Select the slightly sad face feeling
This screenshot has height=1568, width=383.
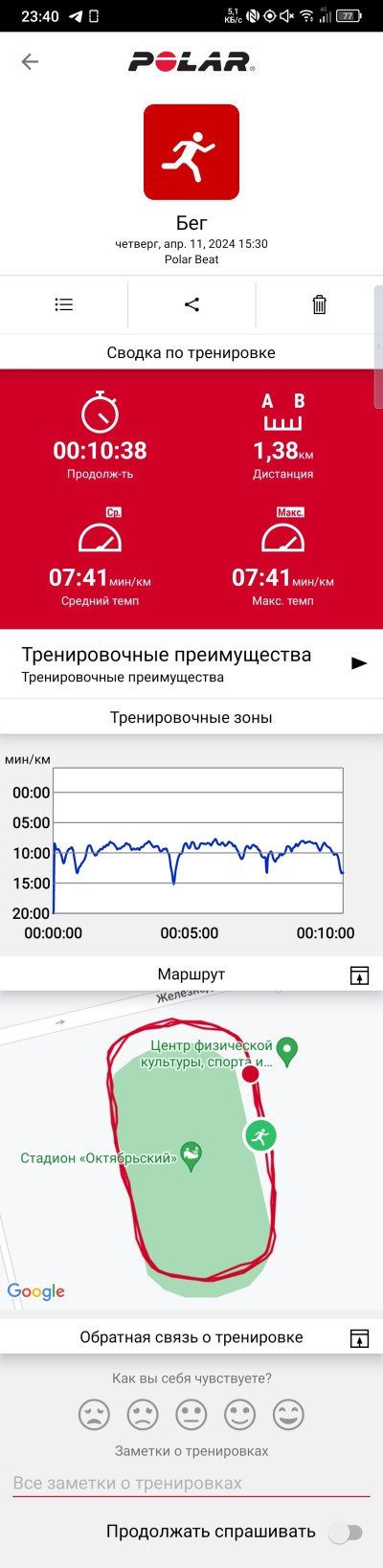[143, 1414]
